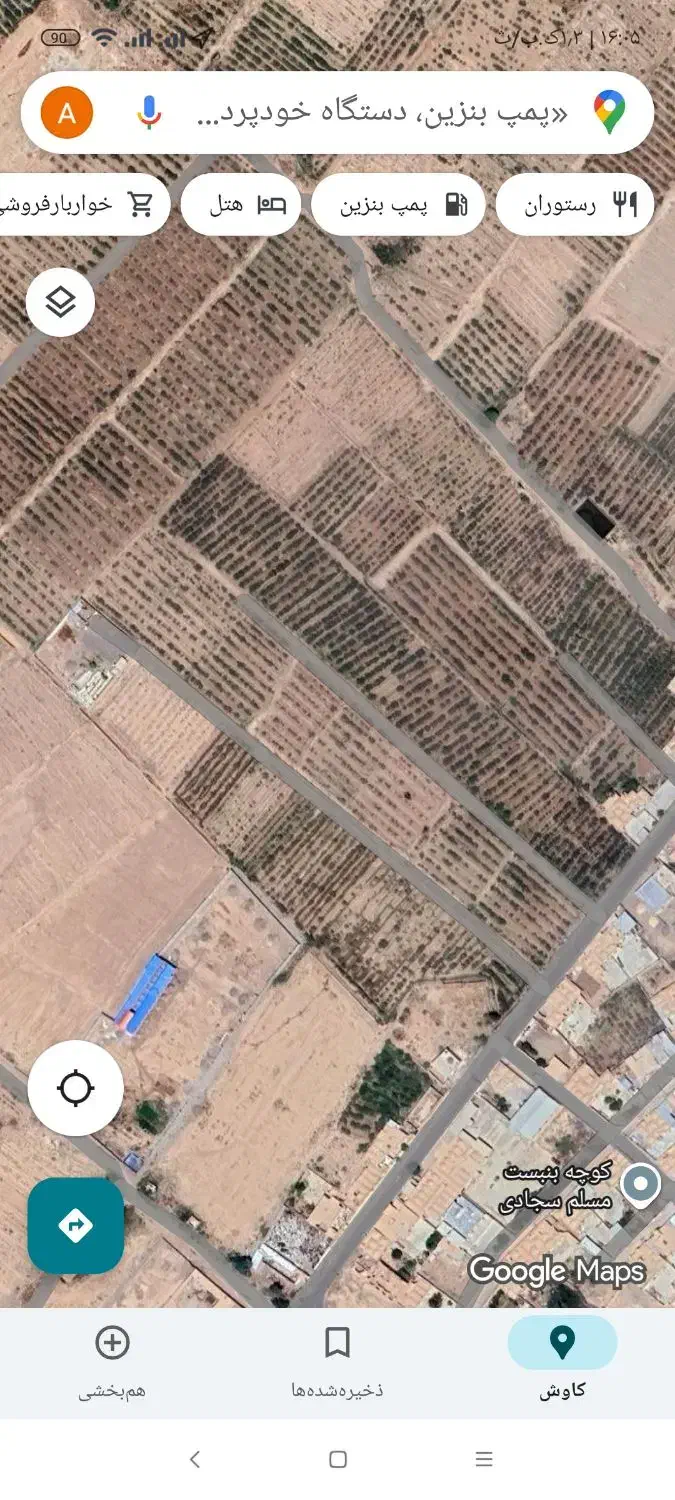
Task: Select the رستوران (restaurant) chip
Action: point(575,206)
